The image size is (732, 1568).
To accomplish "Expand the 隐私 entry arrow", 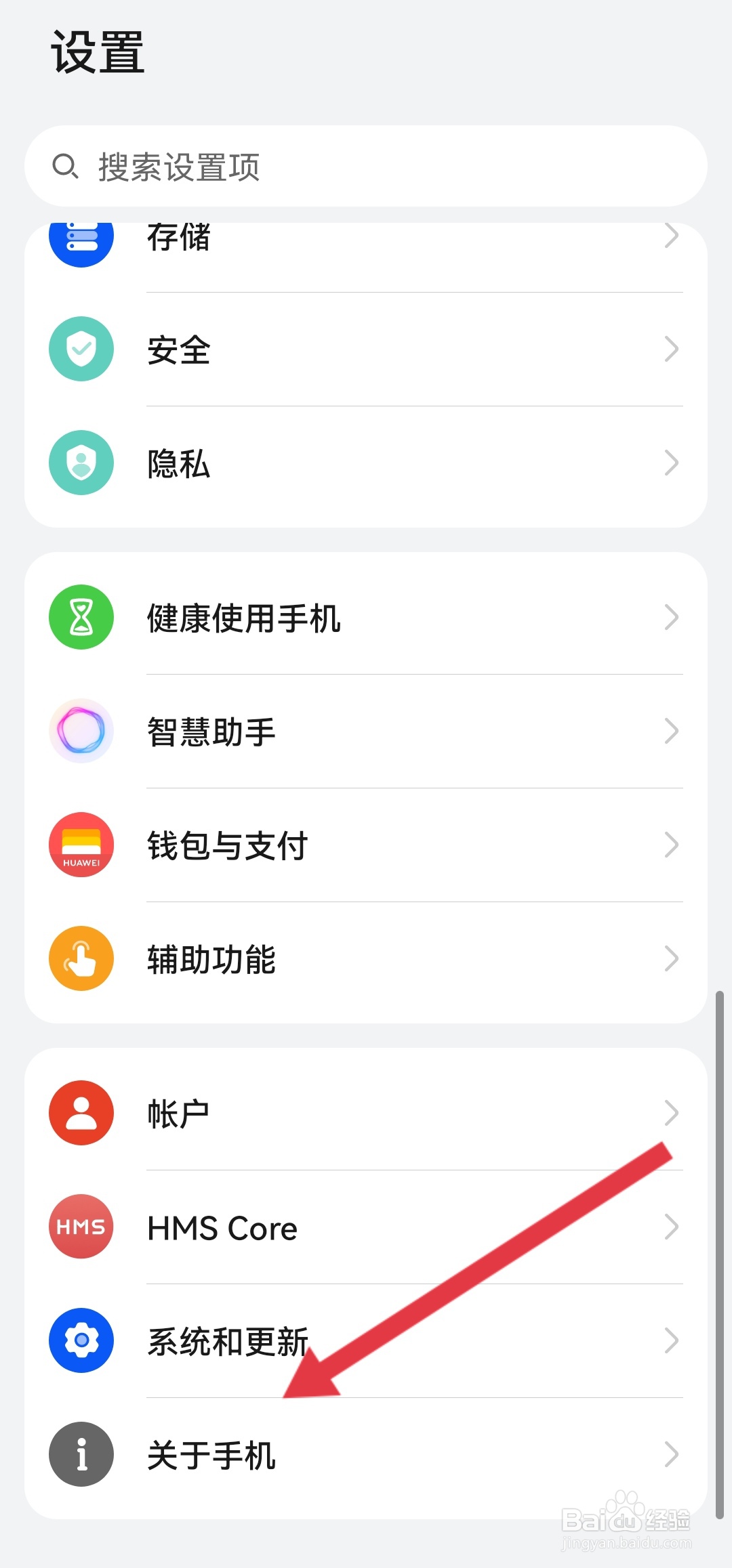I will pos(672,463).
